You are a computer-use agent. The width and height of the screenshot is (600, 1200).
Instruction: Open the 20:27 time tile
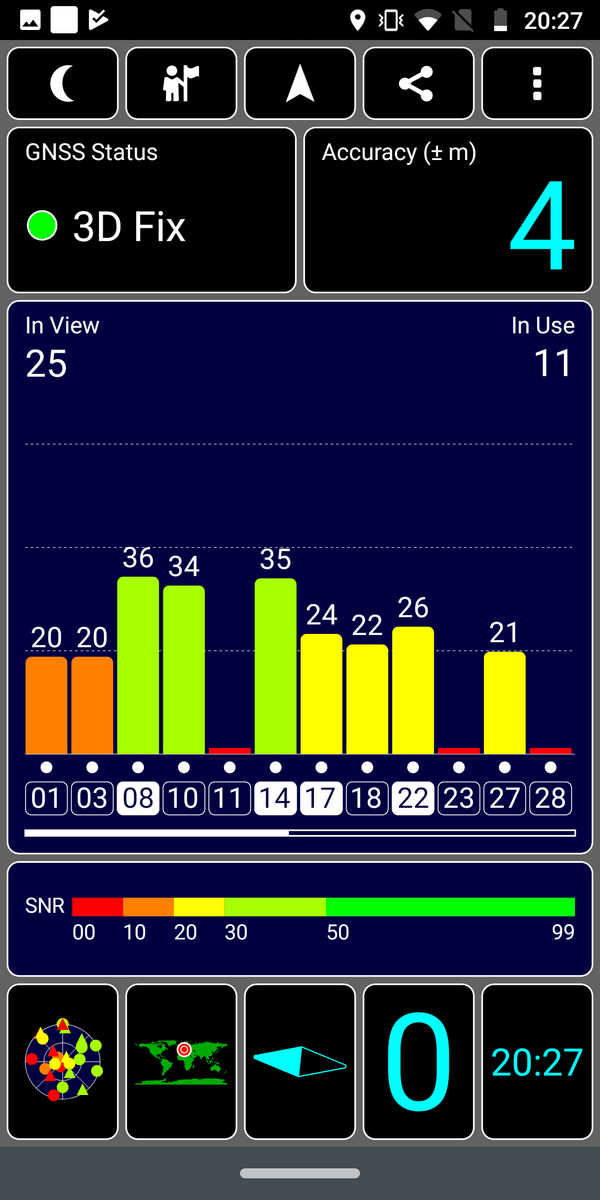coord(537,1062)
